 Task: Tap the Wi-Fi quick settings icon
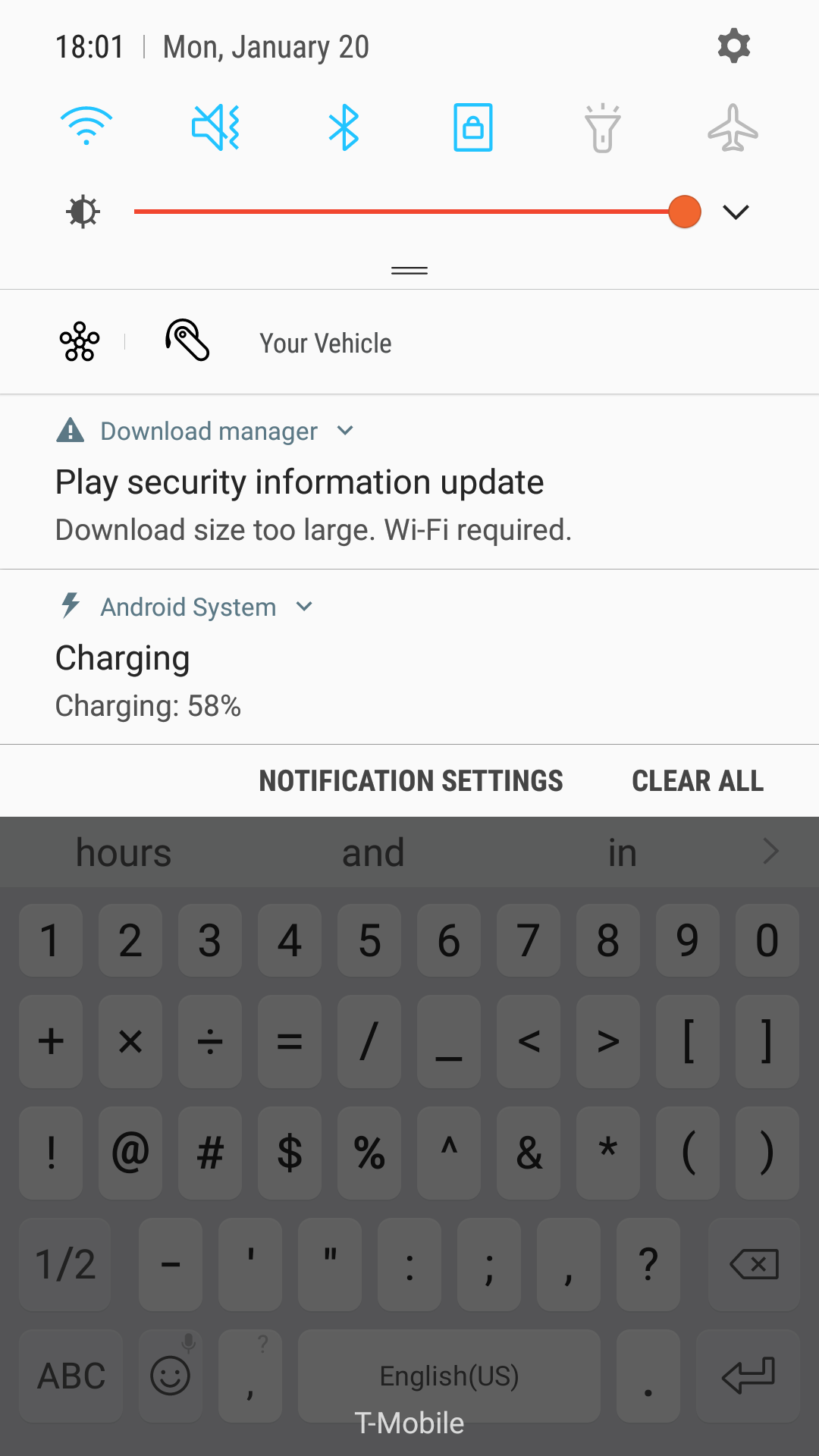(x=86, y=127)
